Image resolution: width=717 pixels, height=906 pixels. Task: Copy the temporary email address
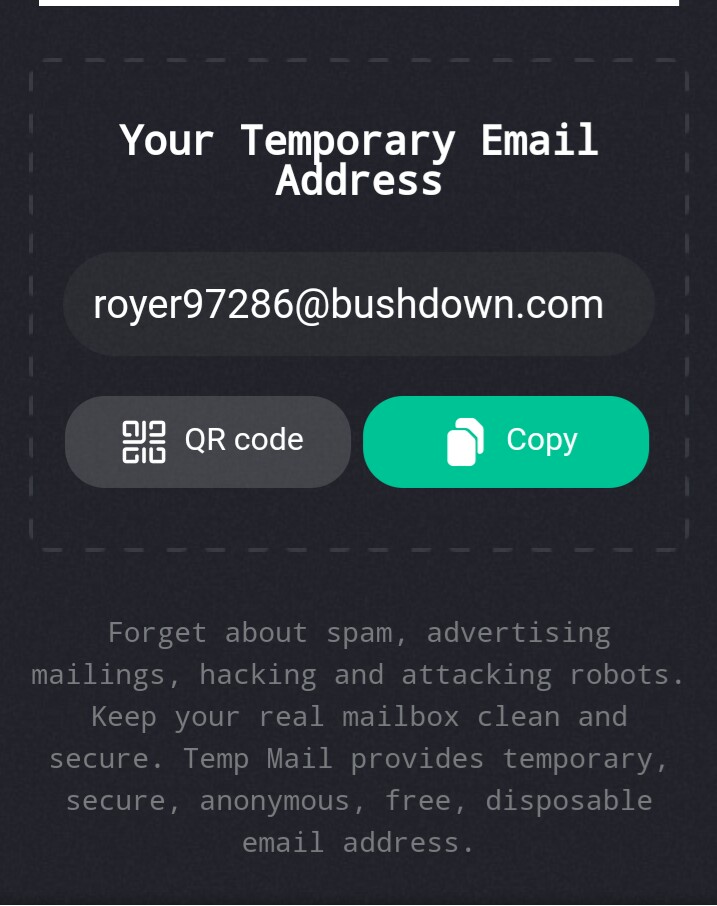tap(506, 441)
